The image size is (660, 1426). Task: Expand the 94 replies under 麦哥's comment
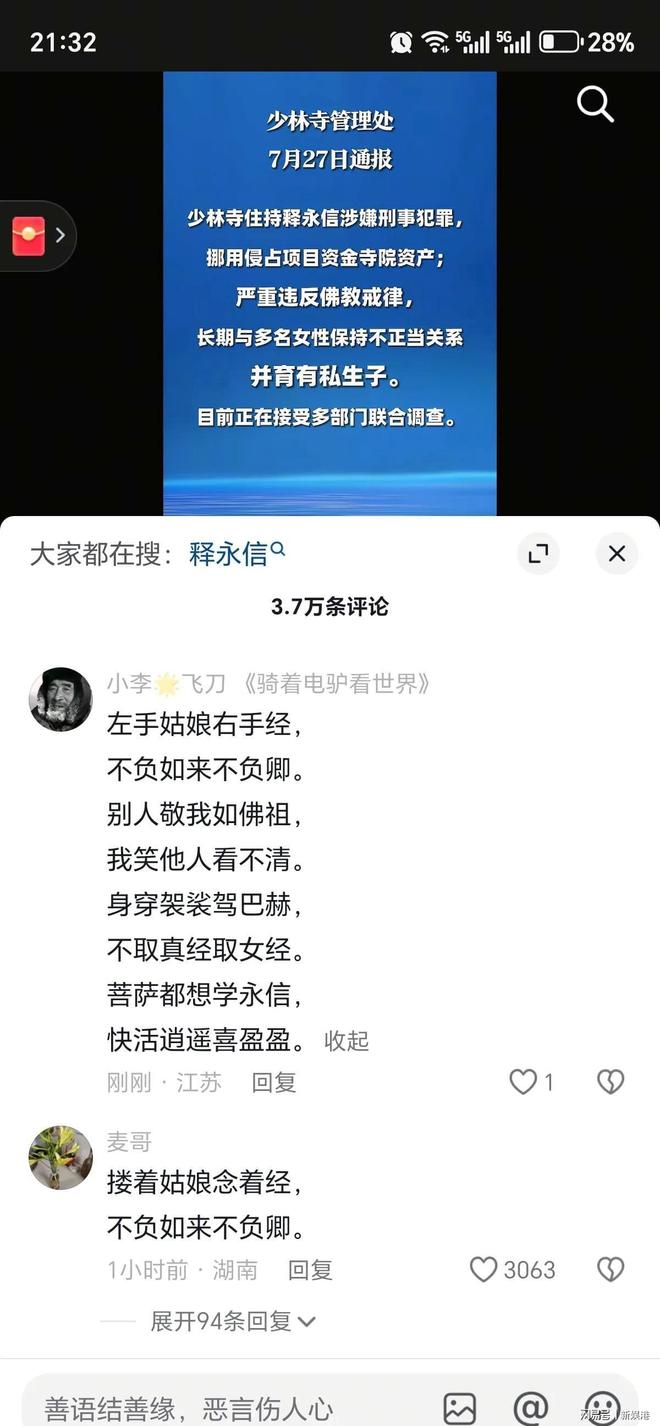(233, 1321)
